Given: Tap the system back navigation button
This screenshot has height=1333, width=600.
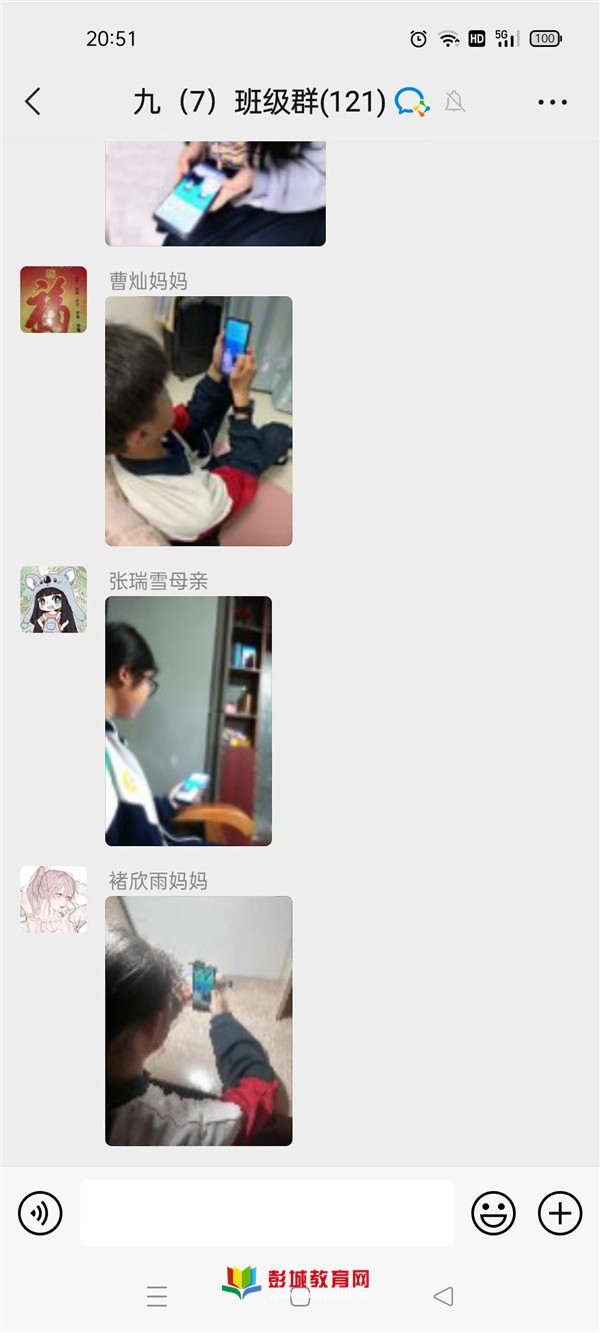Looking at the screenshot, I should tap(443, 1297).
